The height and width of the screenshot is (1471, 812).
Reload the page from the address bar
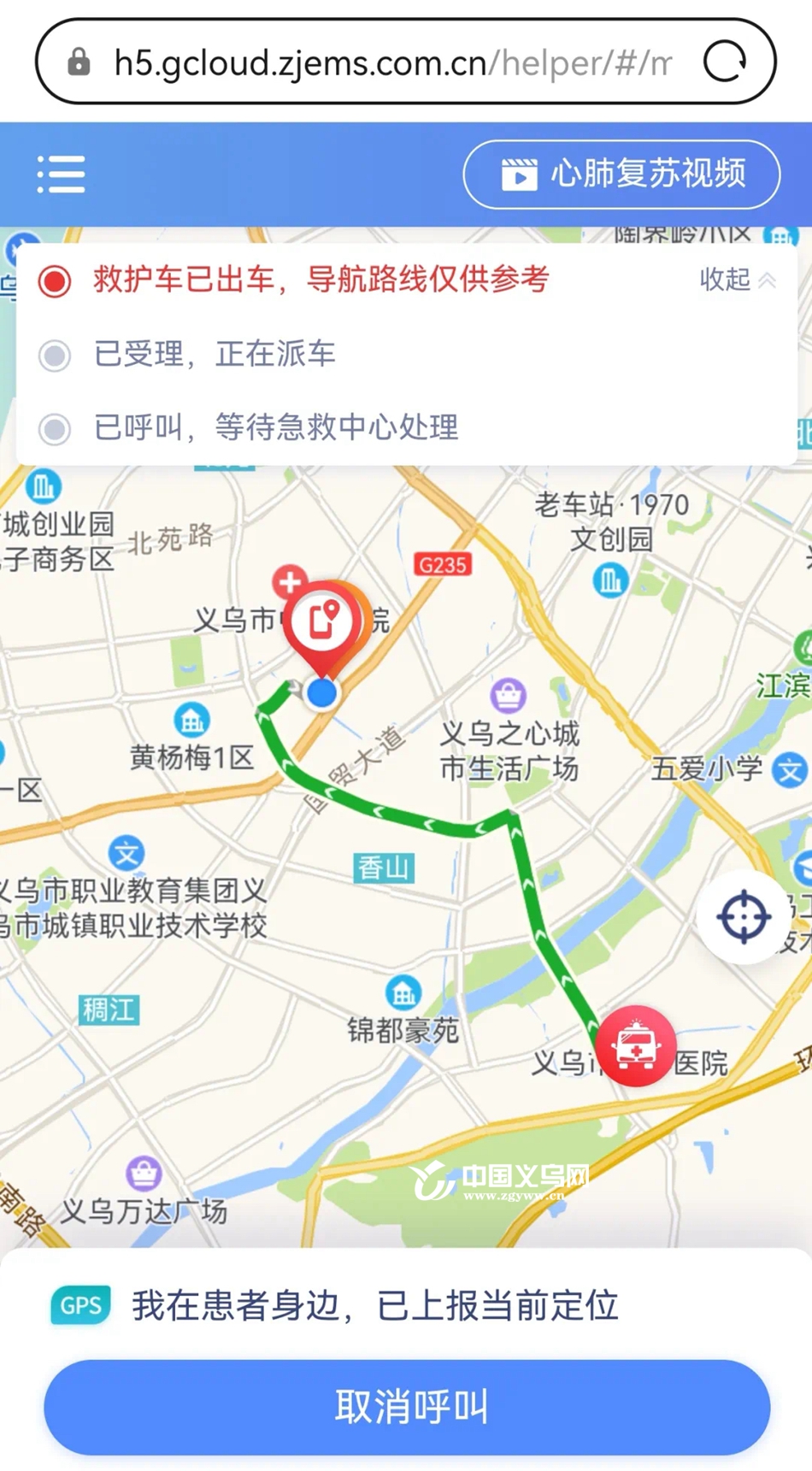point(724,62)
